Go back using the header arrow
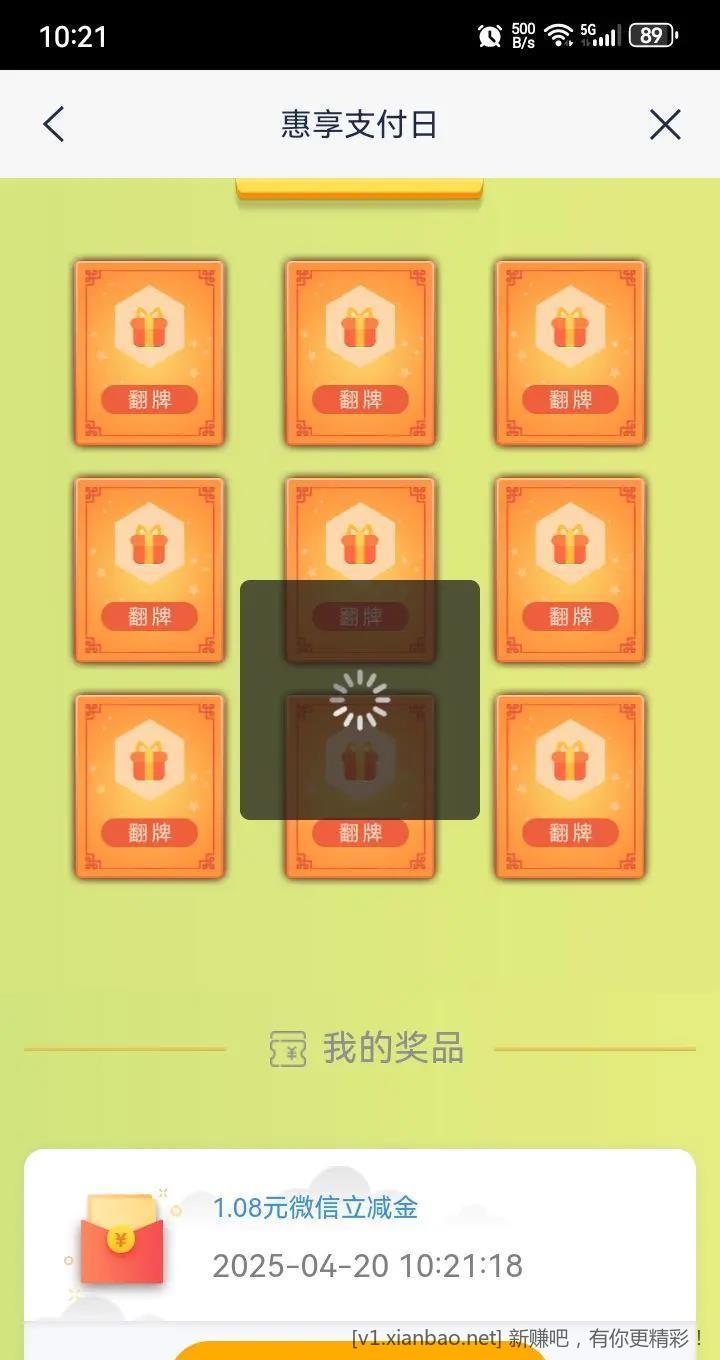The height and width of the screenshot is (1360, 720). tap(54, 125)
